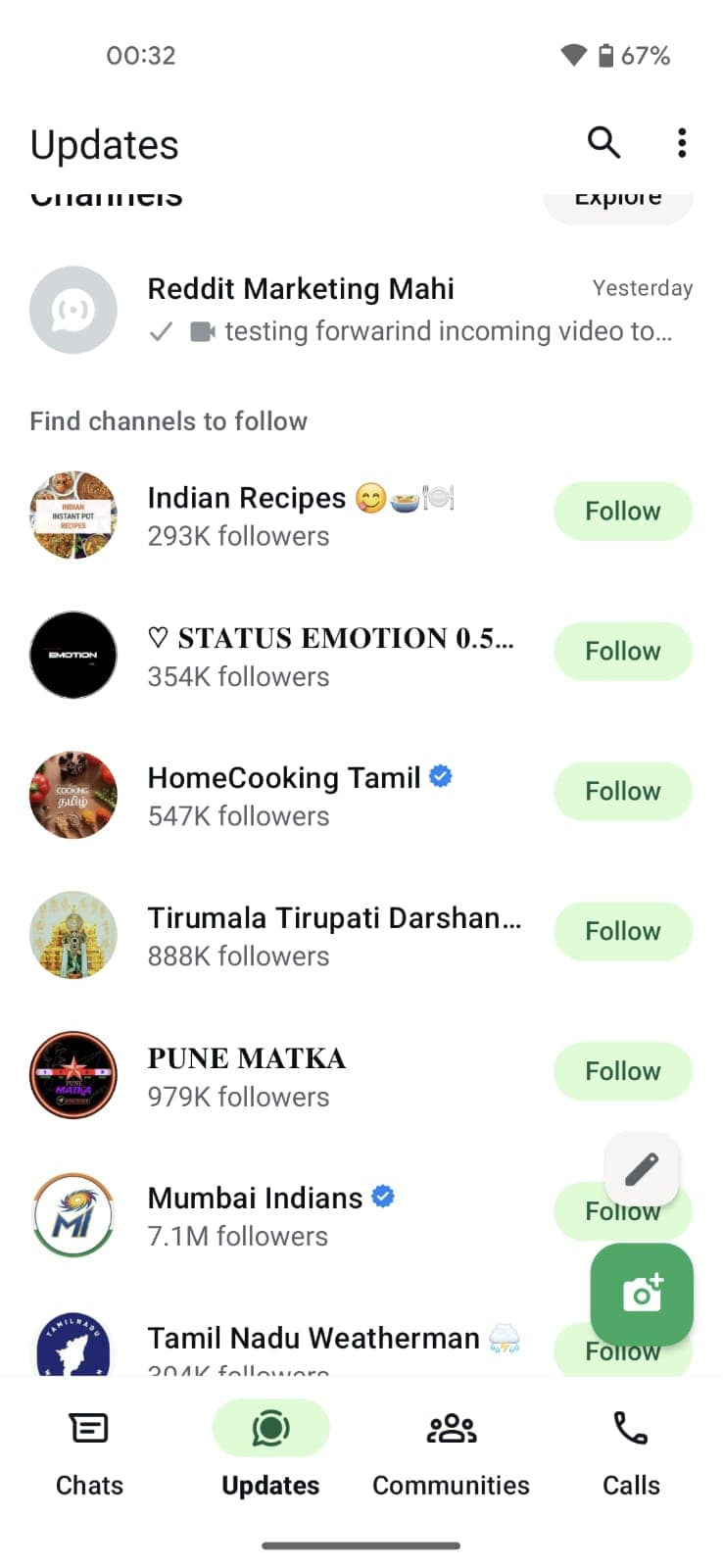This screenshot has width=723, height=1568.
Task: Open the Chats tab icon
Action: pos(89,1429)
